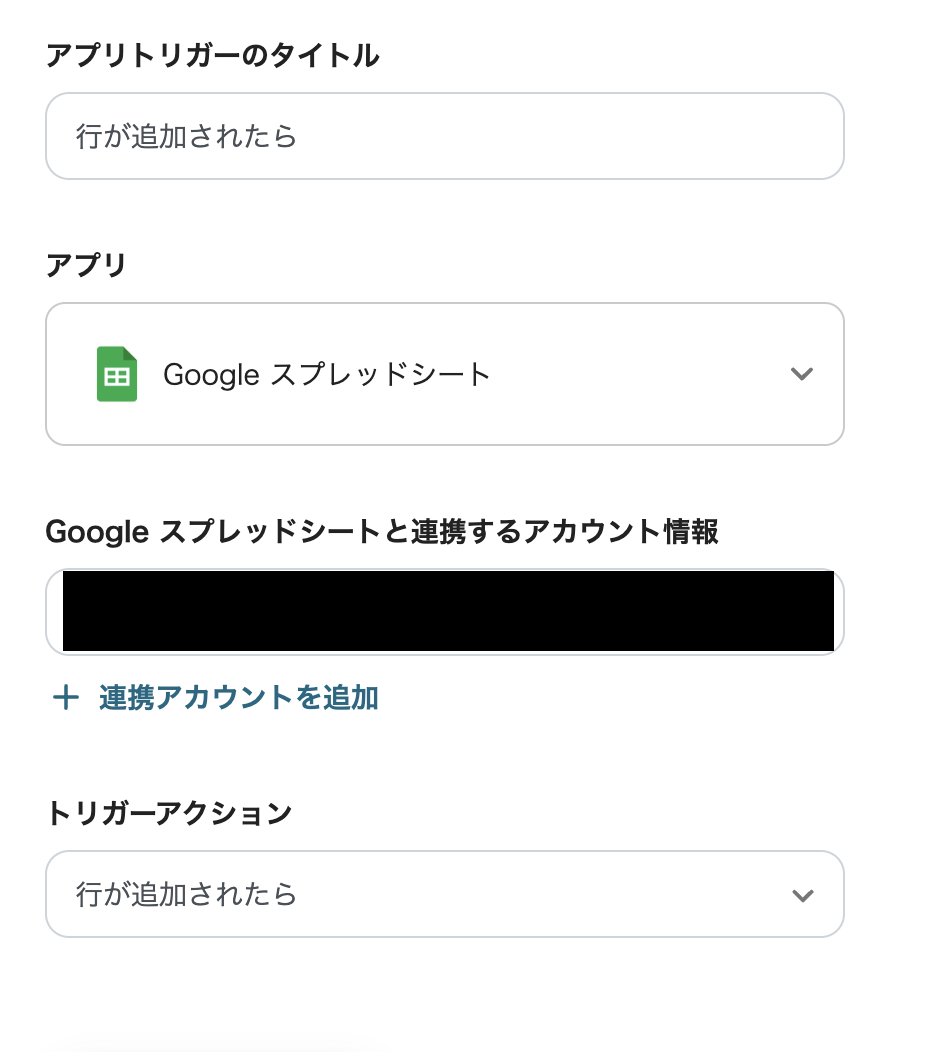Click the plus icon before 連携アカウントを追加
Screen dimensions: 946x1052
pos(66,698)
